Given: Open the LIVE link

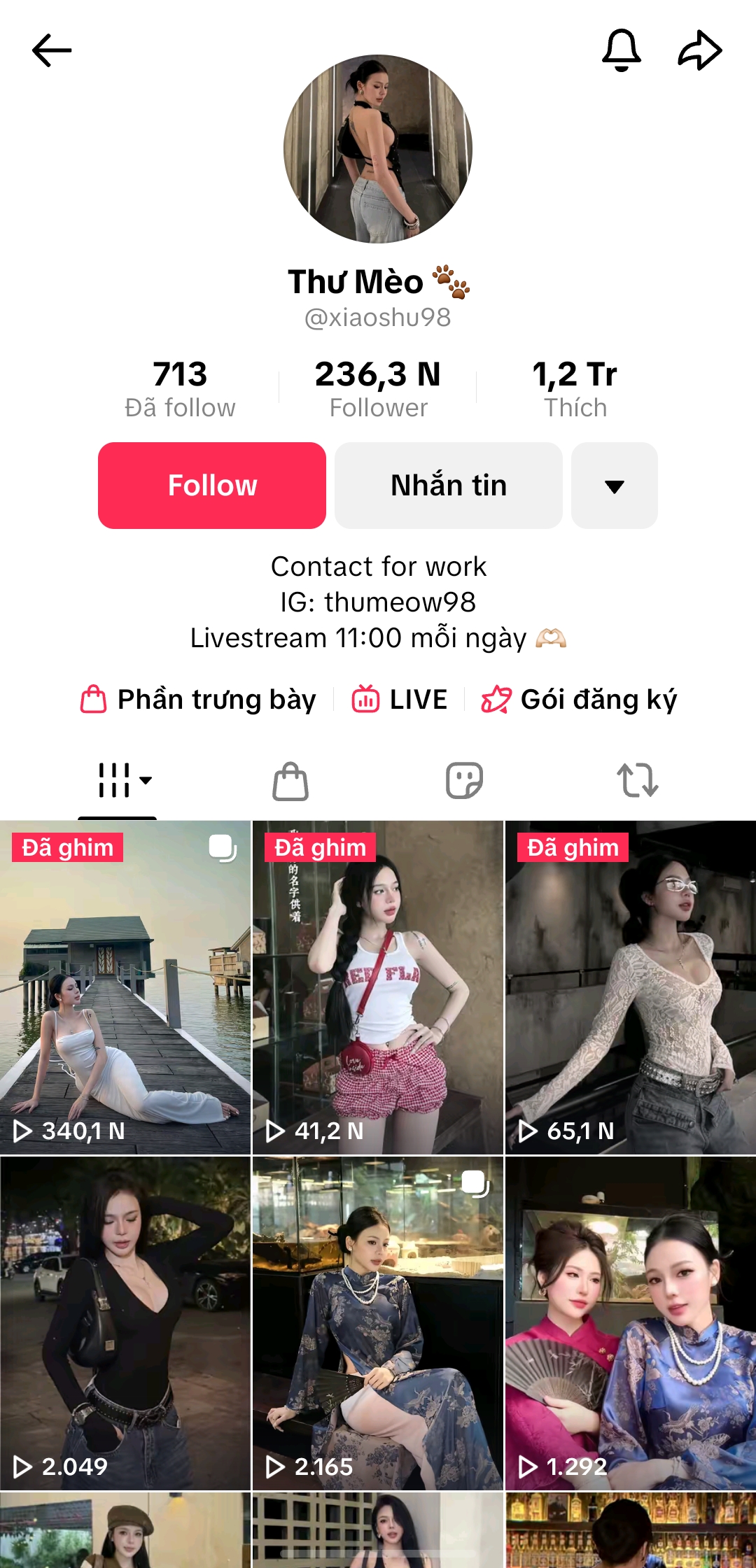Looking at the screenshot, I should click(400, 700).
